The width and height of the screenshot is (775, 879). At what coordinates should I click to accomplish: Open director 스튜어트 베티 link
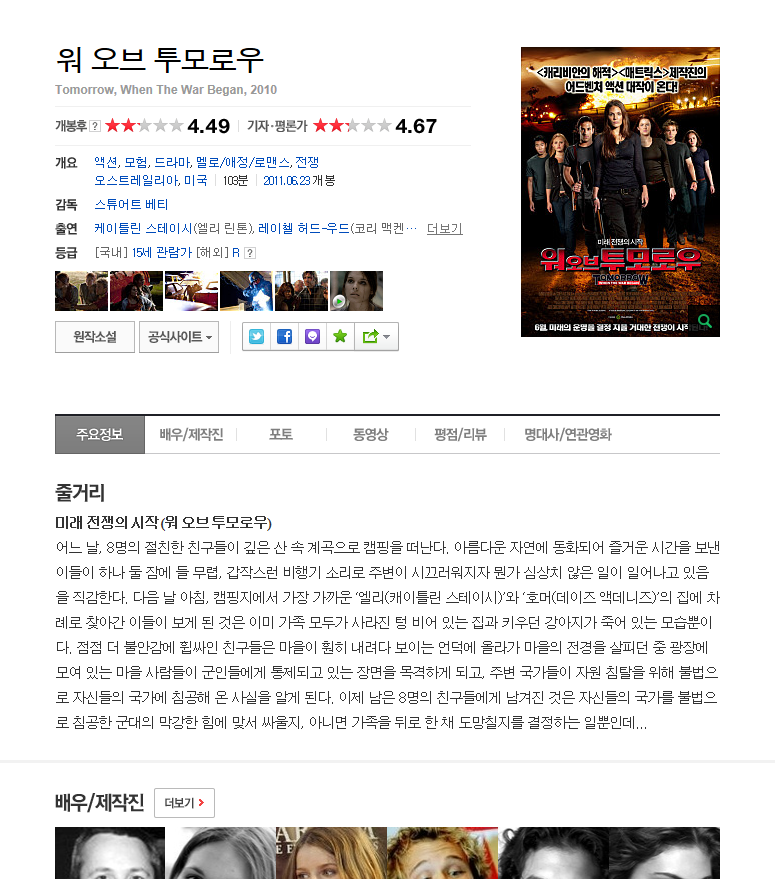tap(131, 205)
